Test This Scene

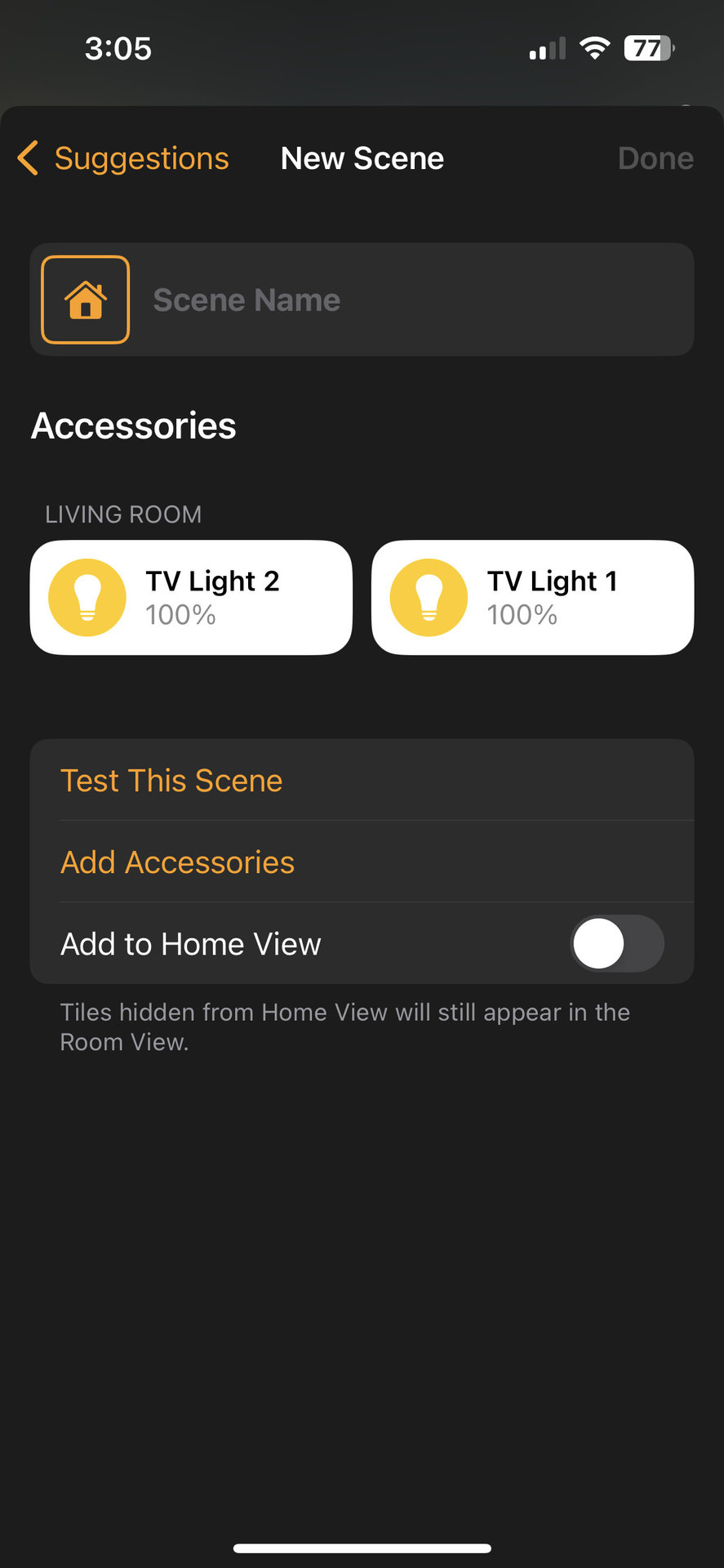tap(171, 781)
